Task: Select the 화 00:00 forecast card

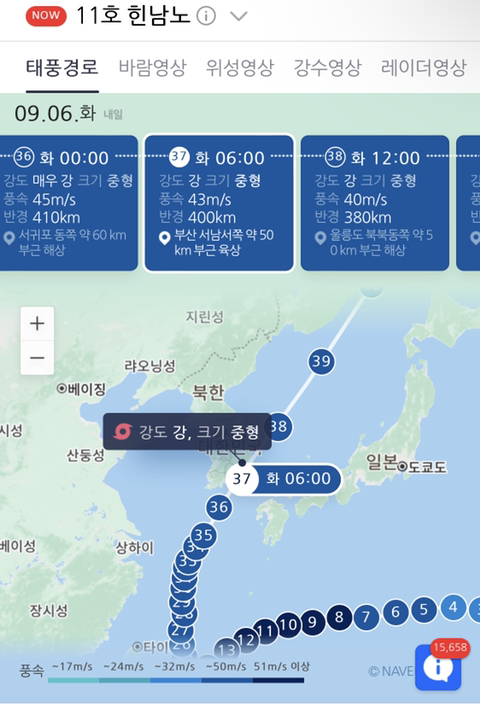Action: pos(69,203)
